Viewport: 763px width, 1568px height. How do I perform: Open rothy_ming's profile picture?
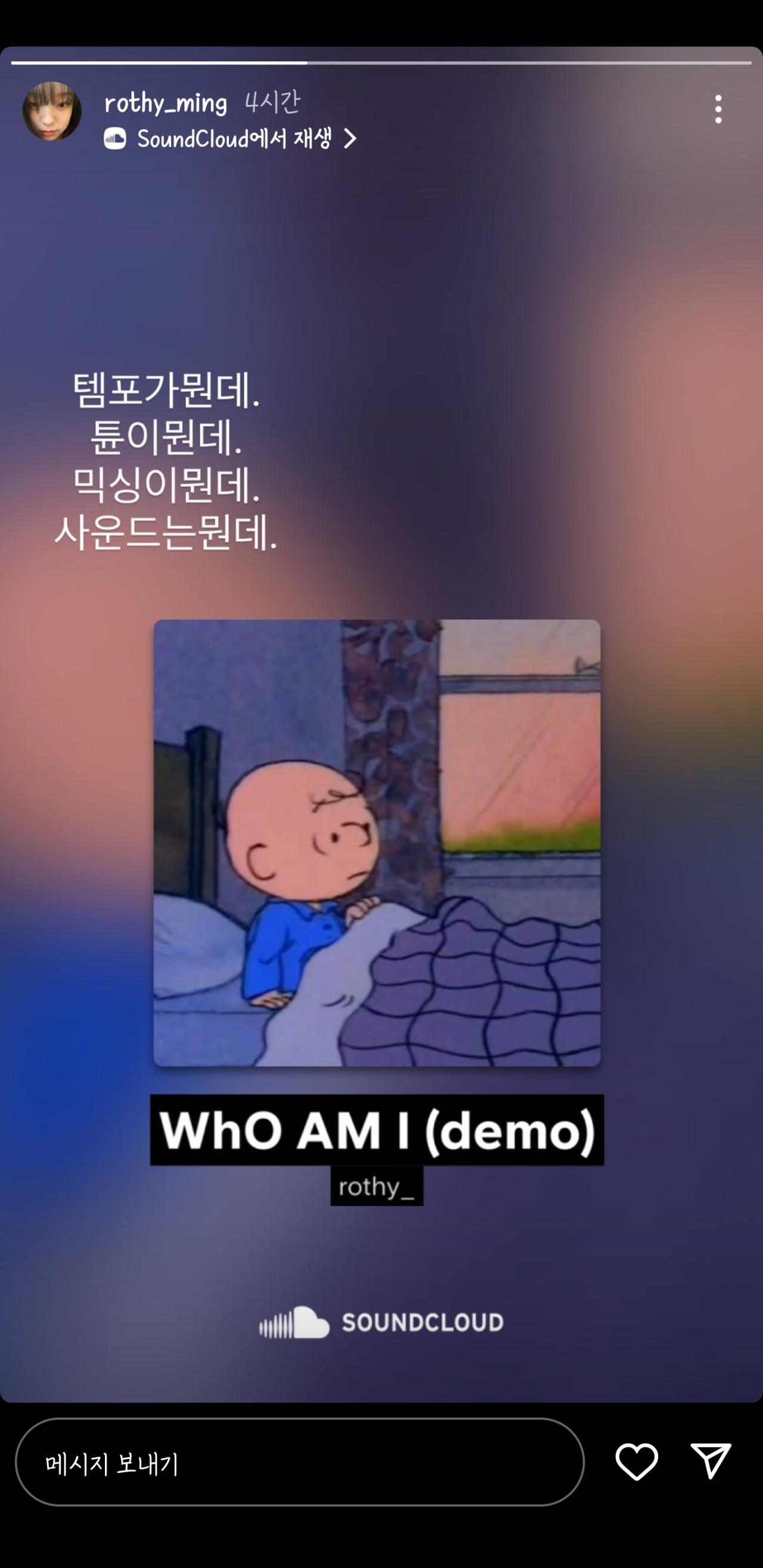point(52,111)
